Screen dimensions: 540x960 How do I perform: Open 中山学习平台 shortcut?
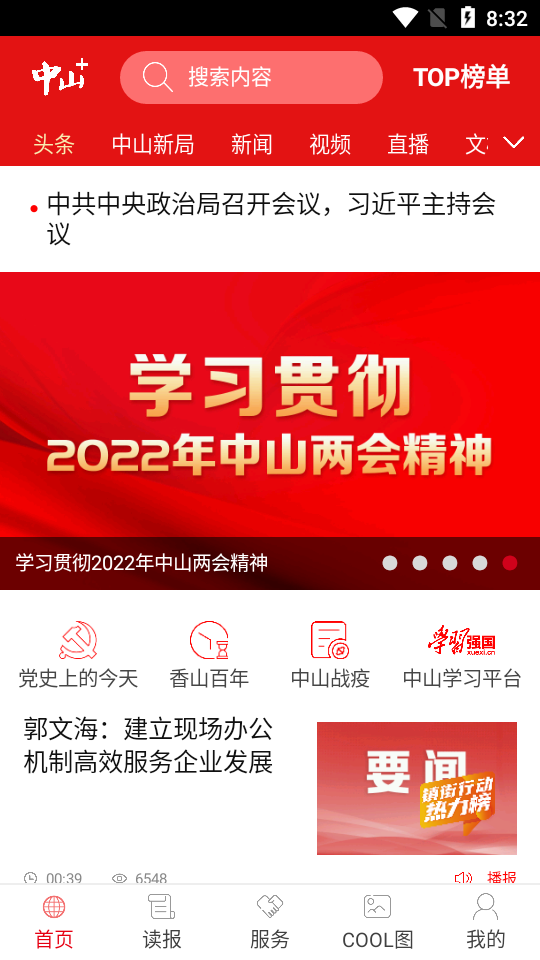[x=462, y=654]
